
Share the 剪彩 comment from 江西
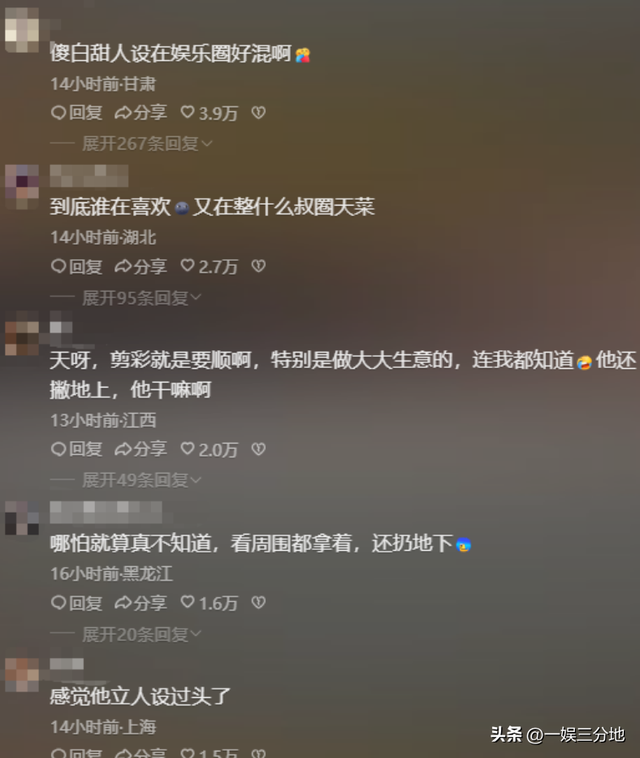coord(141,449)
